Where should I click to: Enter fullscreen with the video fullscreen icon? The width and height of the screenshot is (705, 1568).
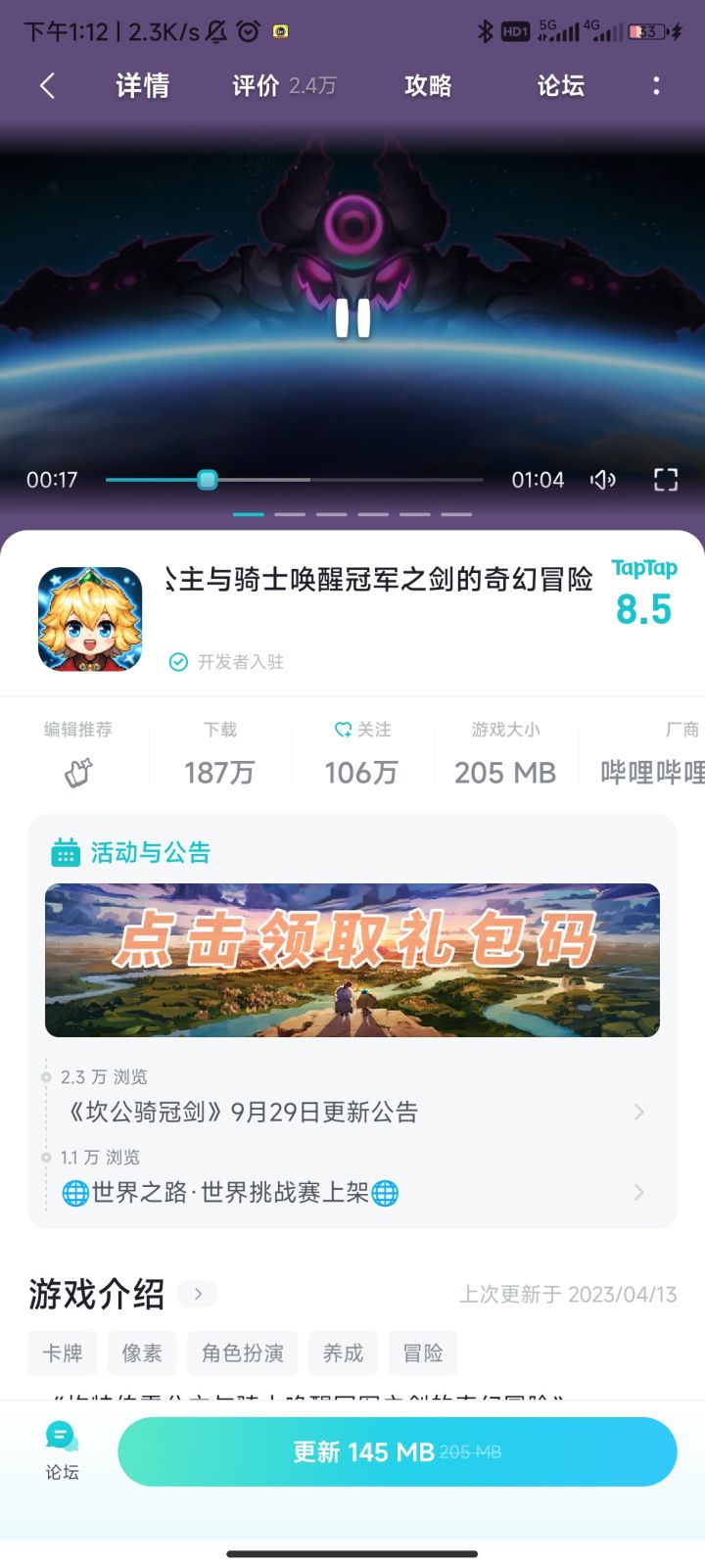[x=665, y=479]
